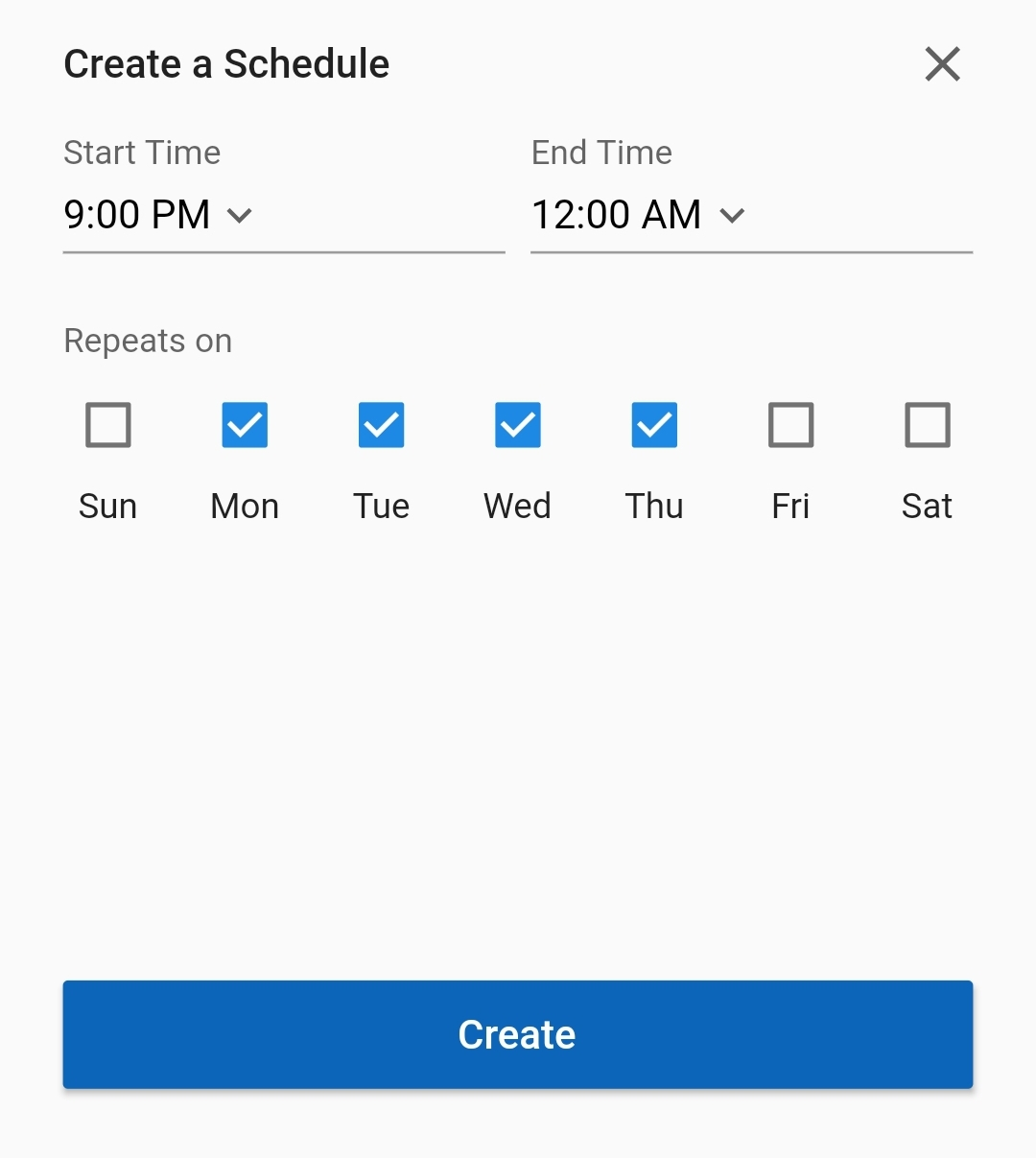
Task: Disable the Tue checkbox
Action: point(380,425)
